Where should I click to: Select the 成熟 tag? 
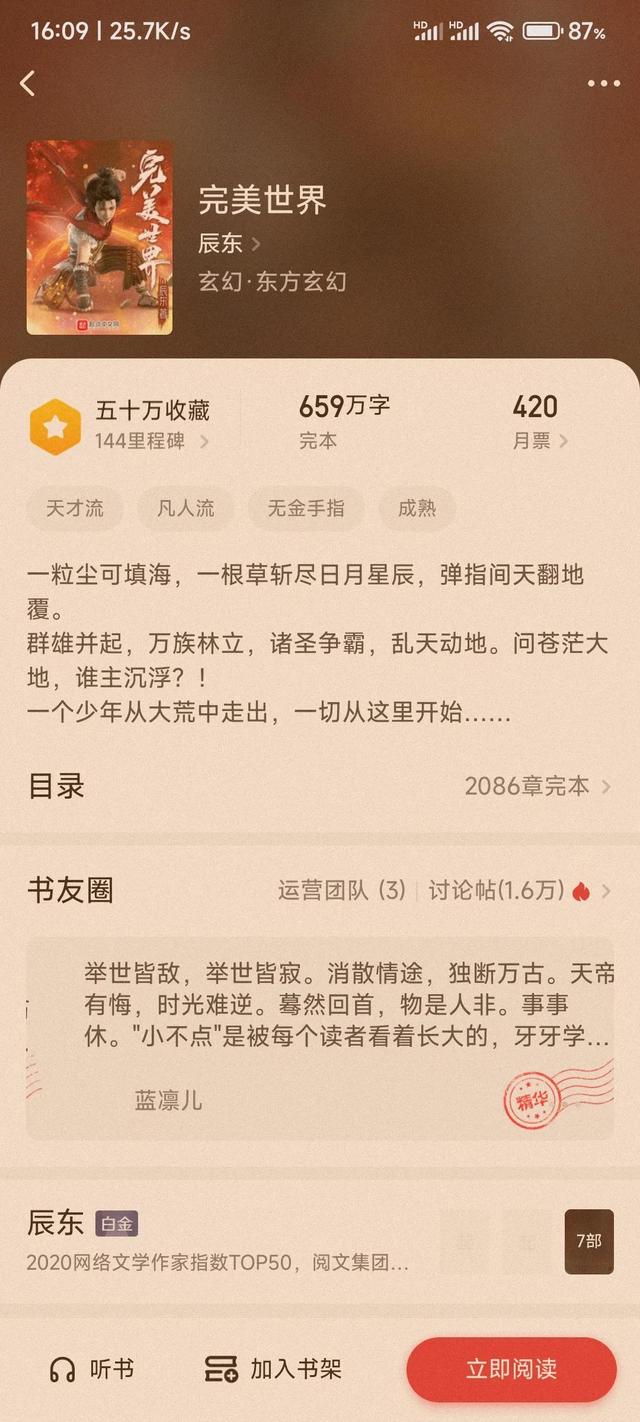coord(417,508)
